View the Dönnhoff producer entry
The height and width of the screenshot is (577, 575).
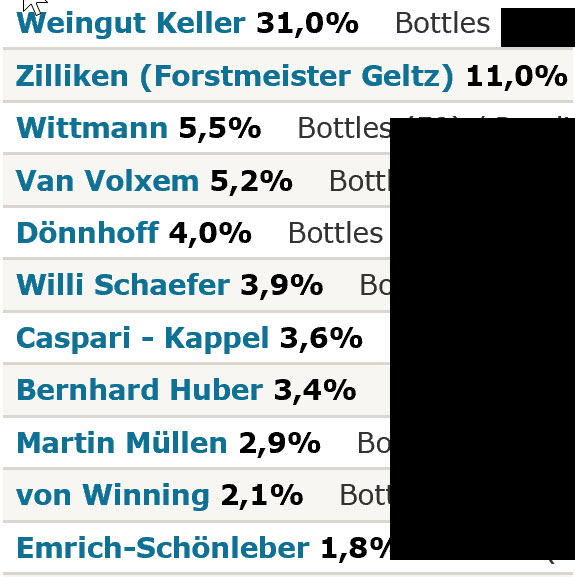(x=88, y=233)
